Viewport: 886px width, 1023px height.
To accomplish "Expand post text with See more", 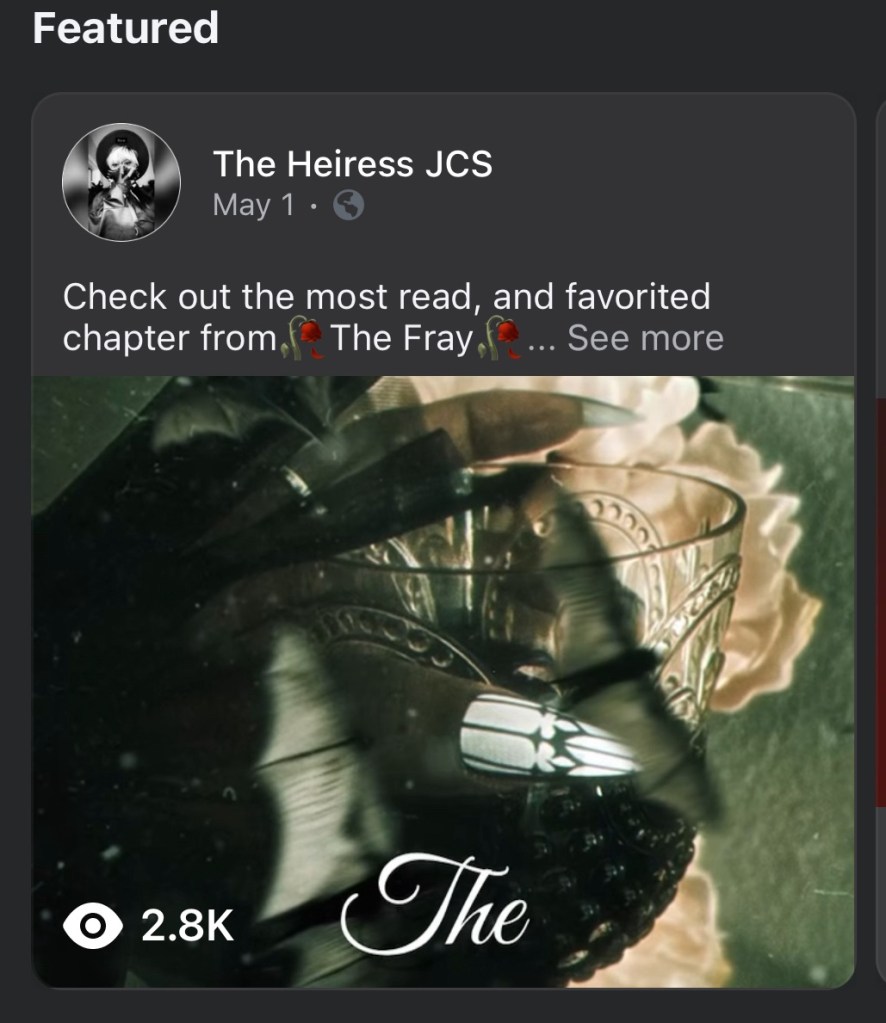I will point(645,338).
